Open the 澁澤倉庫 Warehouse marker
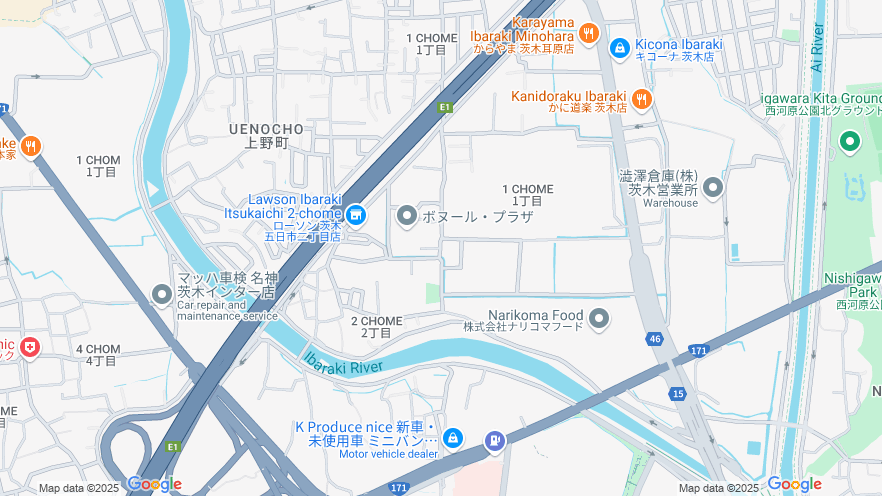Image resolution: width=882 pixels, height=496 pixels. coord(713,187)
